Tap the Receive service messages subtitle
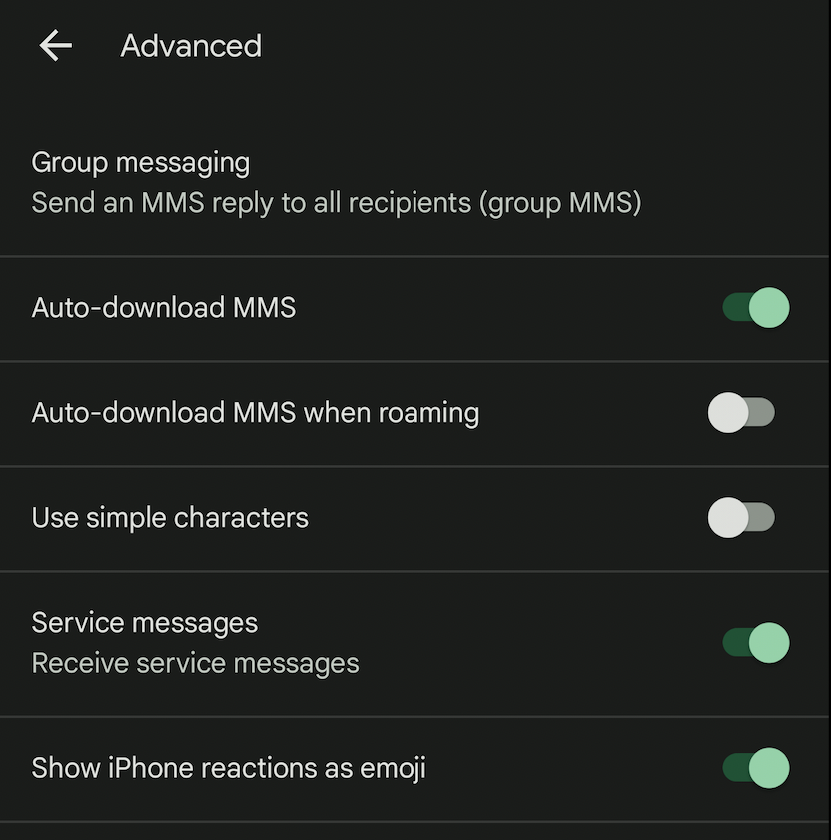The width and height of the screenshot is (831, 840). click(195, 662)
